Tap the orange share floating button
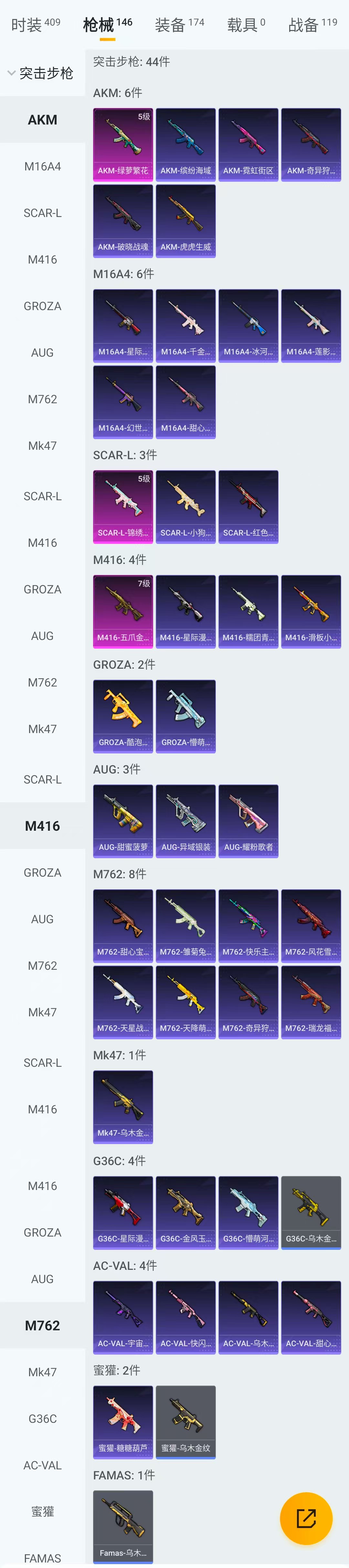Image resolution: width=349 pixels, height=1568 pixels. [306, 1519]
